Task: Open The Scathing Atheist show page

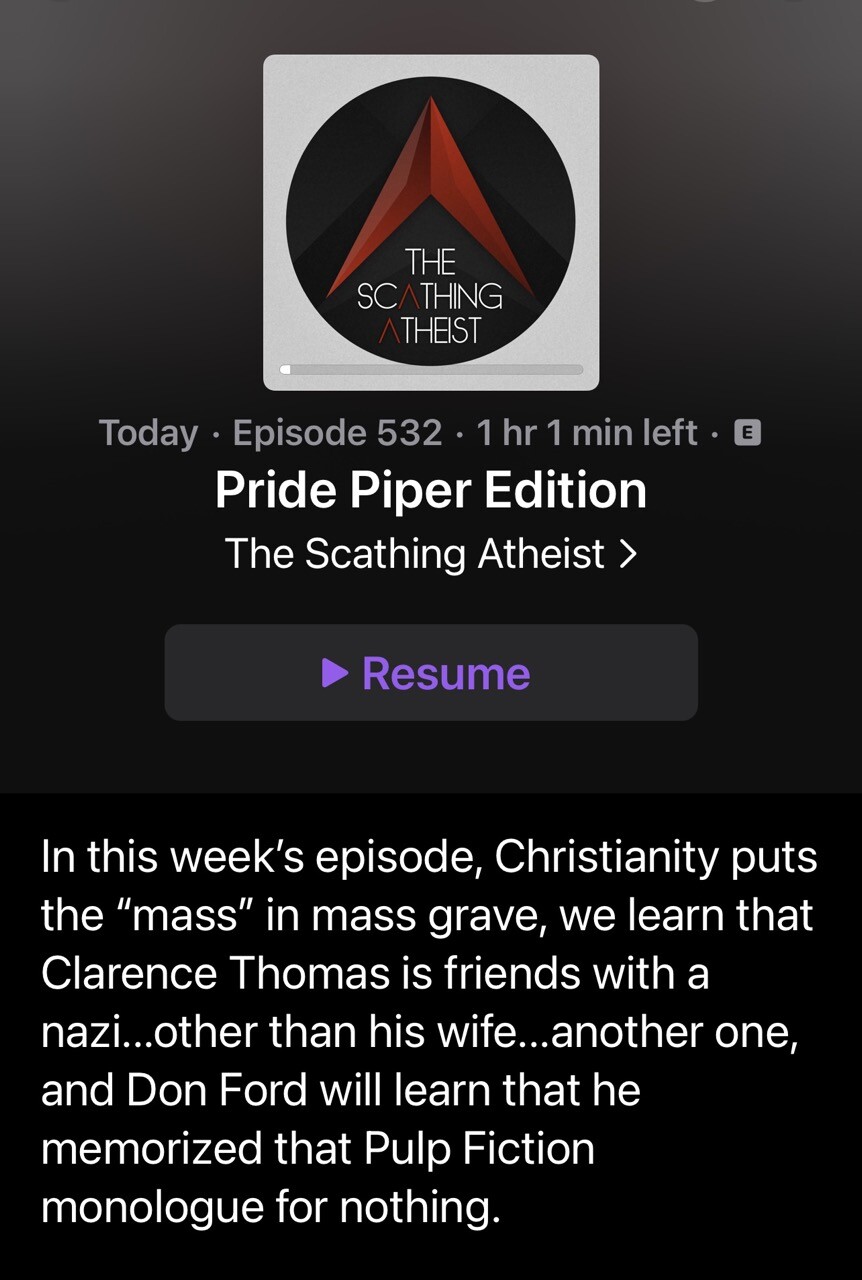Action: point(430,553)
